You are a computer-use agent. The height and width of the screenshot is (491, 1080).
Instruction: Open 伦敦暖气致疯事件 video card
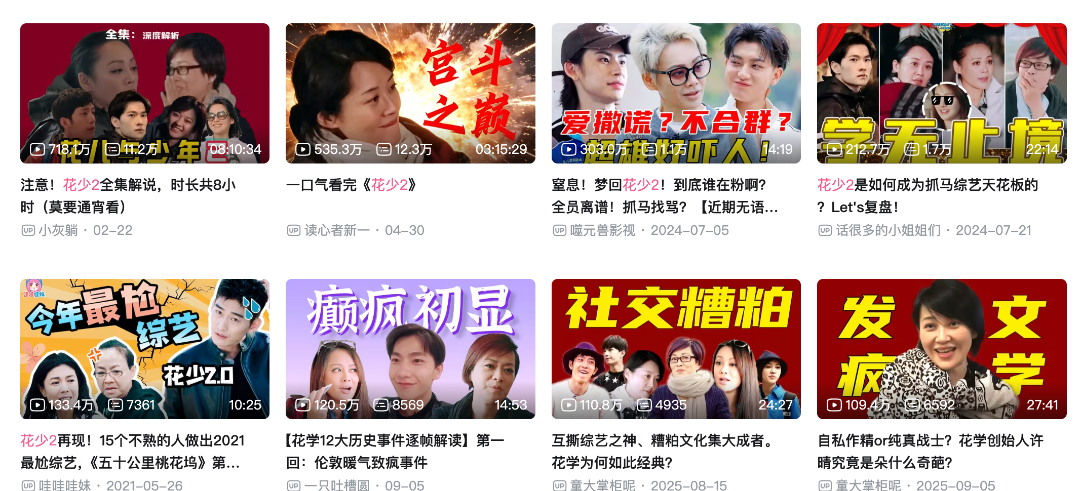(411, 349)
